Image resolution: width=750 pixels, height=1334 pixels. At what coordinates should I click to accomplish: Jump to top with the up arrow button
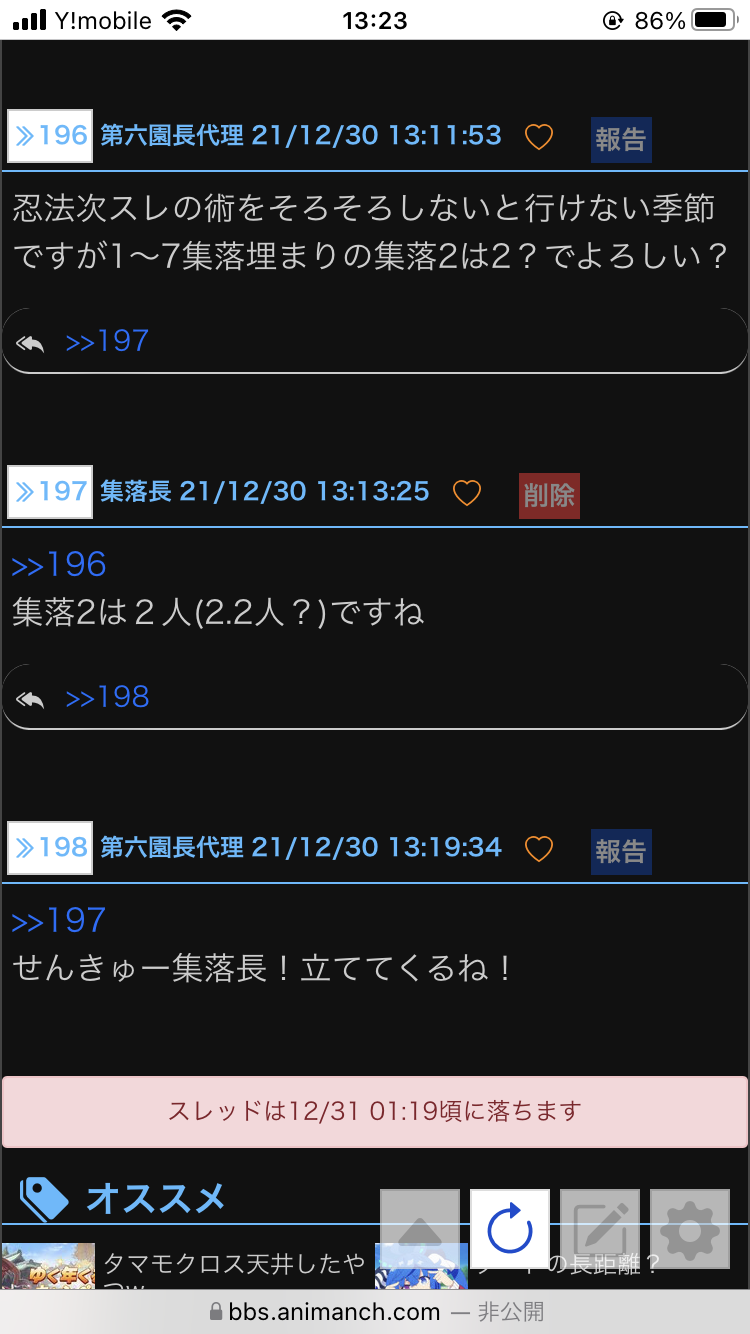[420, 1228]
